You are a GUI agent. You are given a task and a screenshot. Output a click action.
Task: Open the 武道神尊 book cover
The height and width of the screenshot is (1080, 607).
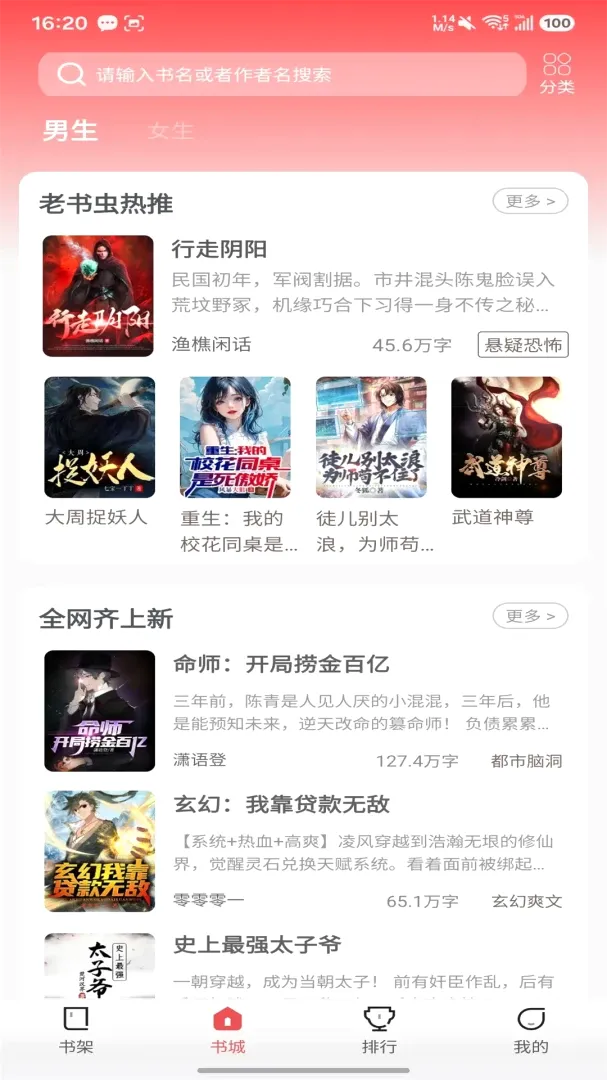pyautogui.click(x=506, y=437)
